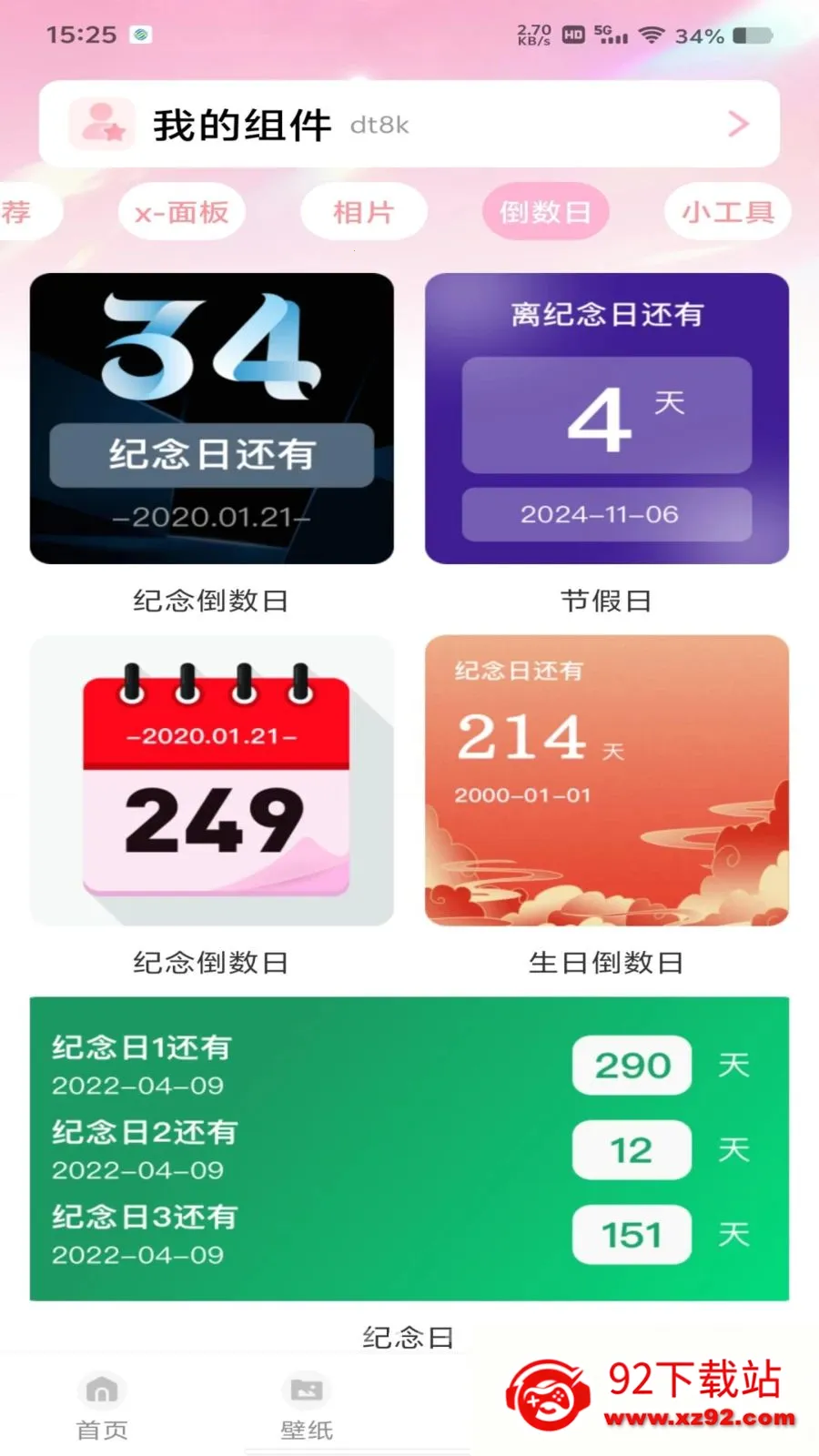This screenshot has height=1456, width=819.
Task: Tap the partially visible 荐 category chip
Action: click(18, 211)
